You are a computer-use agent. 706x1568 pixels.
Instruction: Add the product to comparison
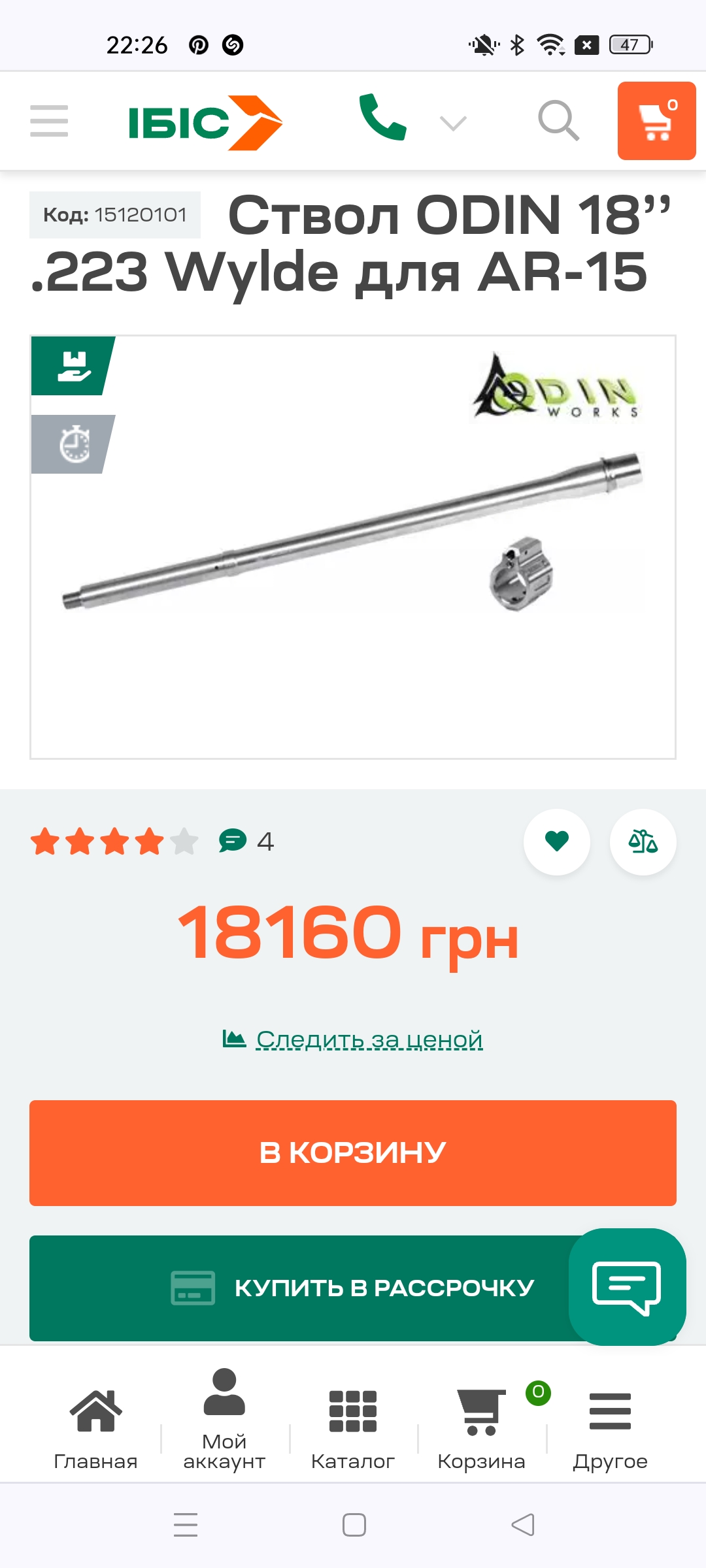[643, 841]
